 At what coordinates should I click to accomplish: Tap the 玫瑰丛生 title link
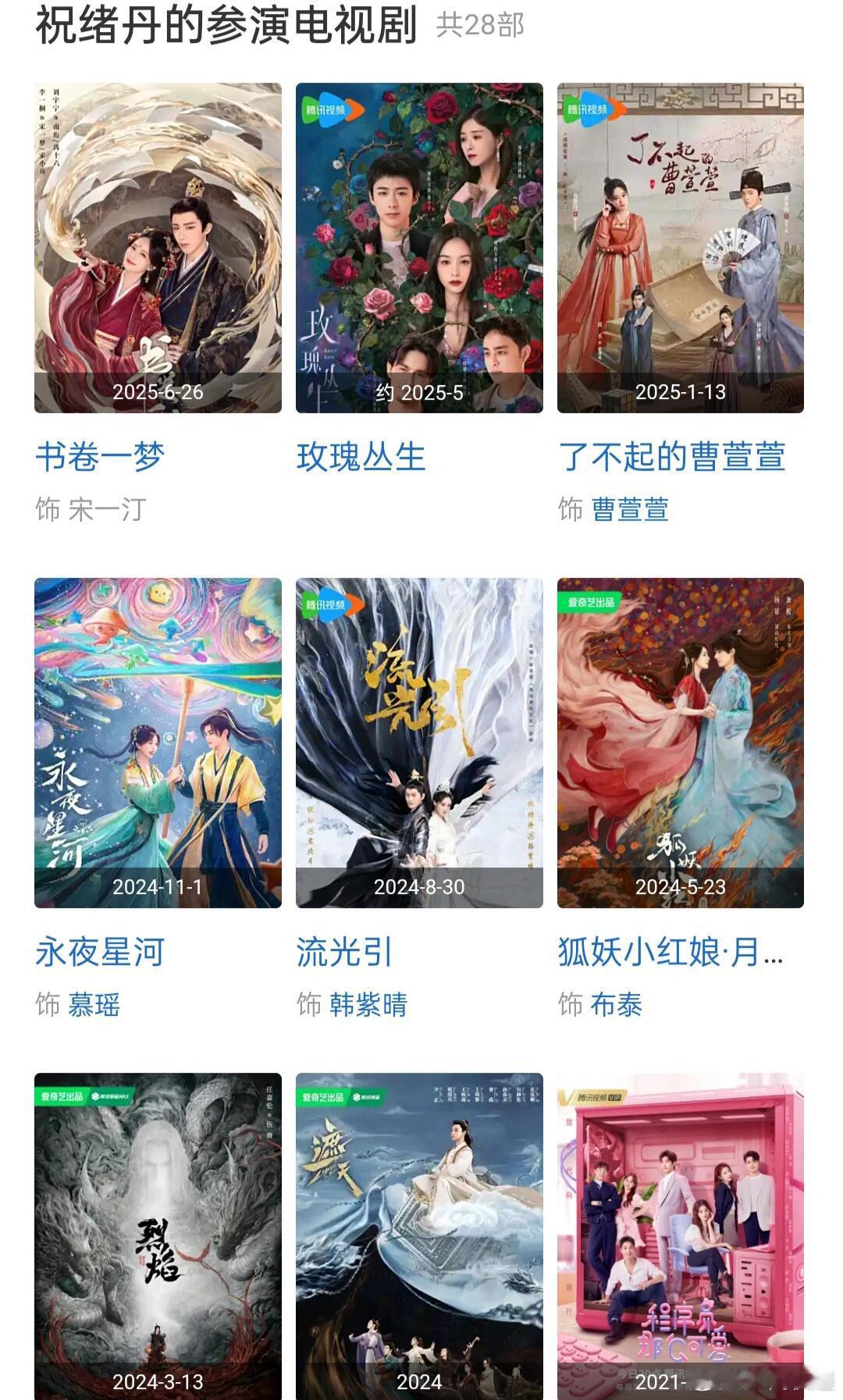tap(361, 457)
